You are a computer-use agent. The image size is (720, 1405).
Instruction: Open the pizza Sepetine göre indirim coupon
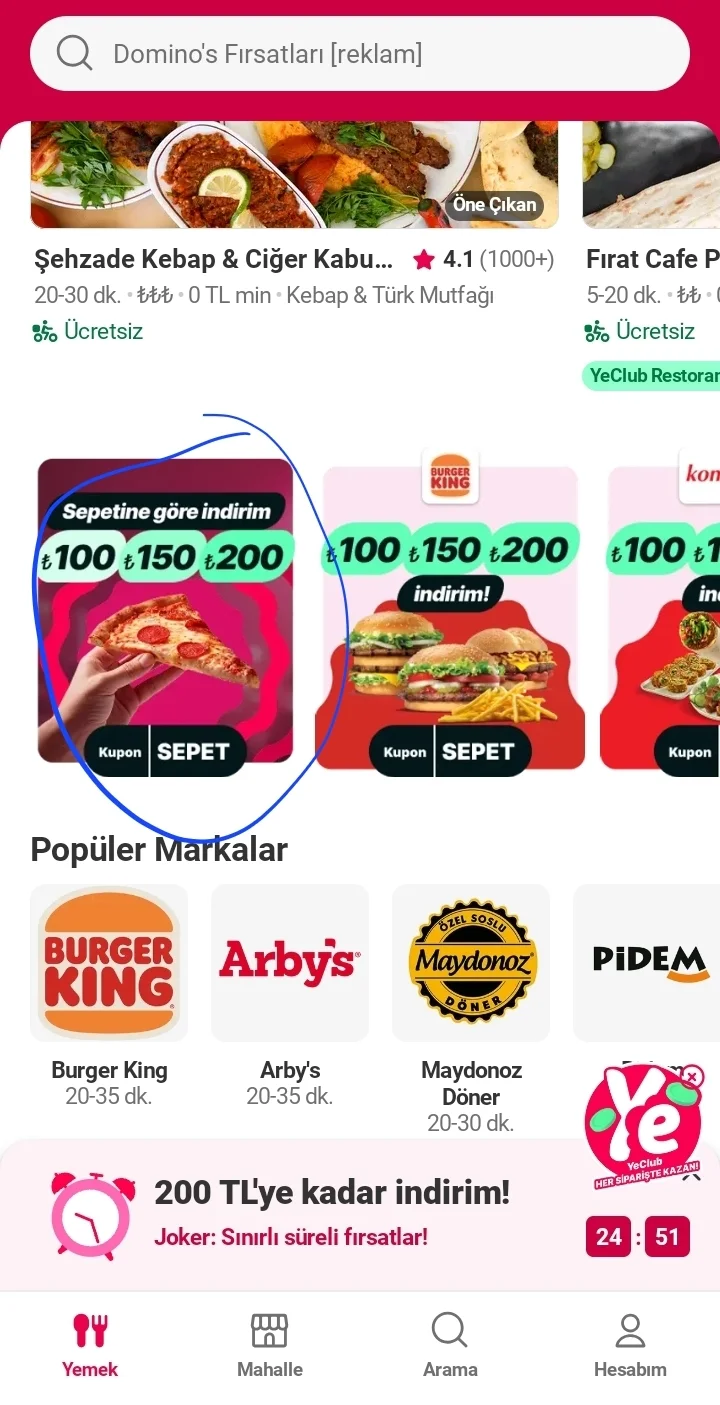166,612
